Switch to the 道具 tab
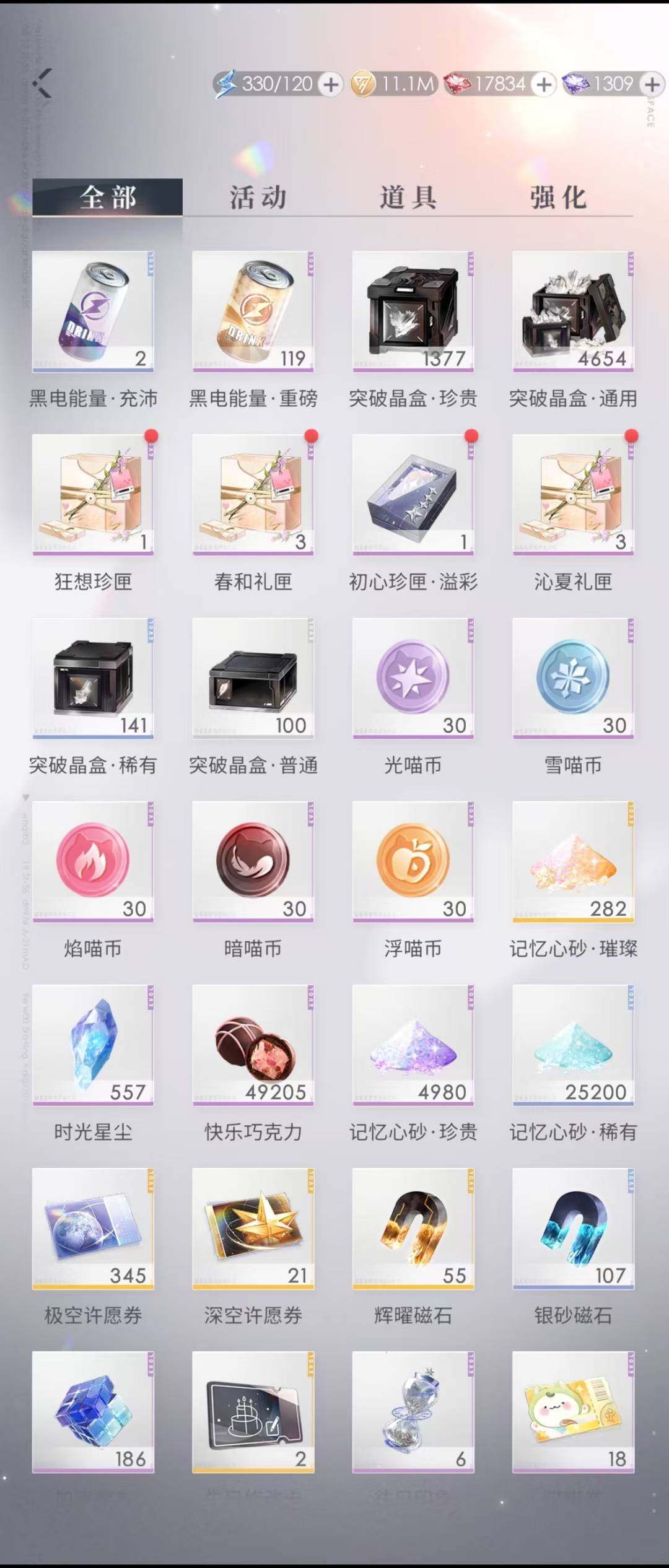 pos(406,198)
